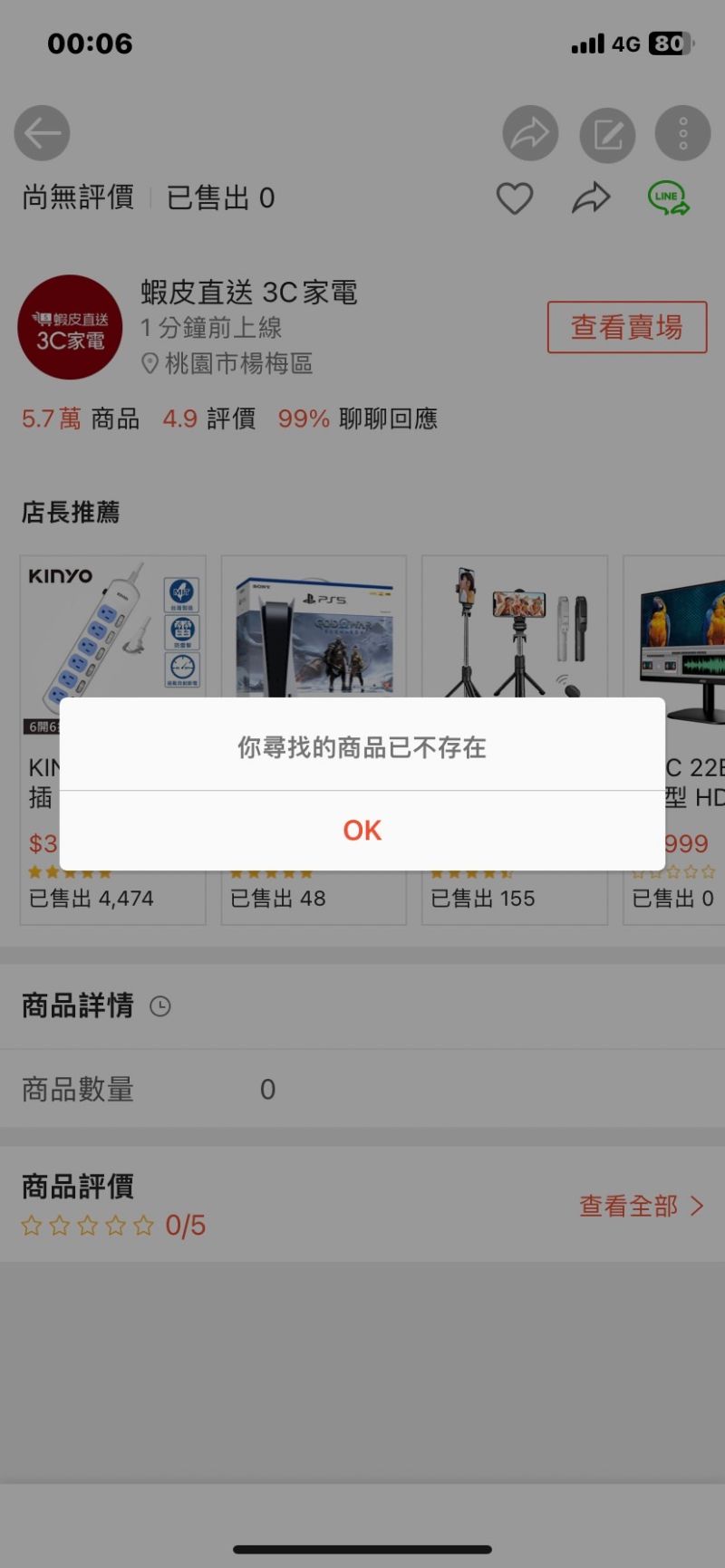Open the product sold 4,474 times
The width and height of the screenshot is (725, 1568).
(x=113, y=740)
